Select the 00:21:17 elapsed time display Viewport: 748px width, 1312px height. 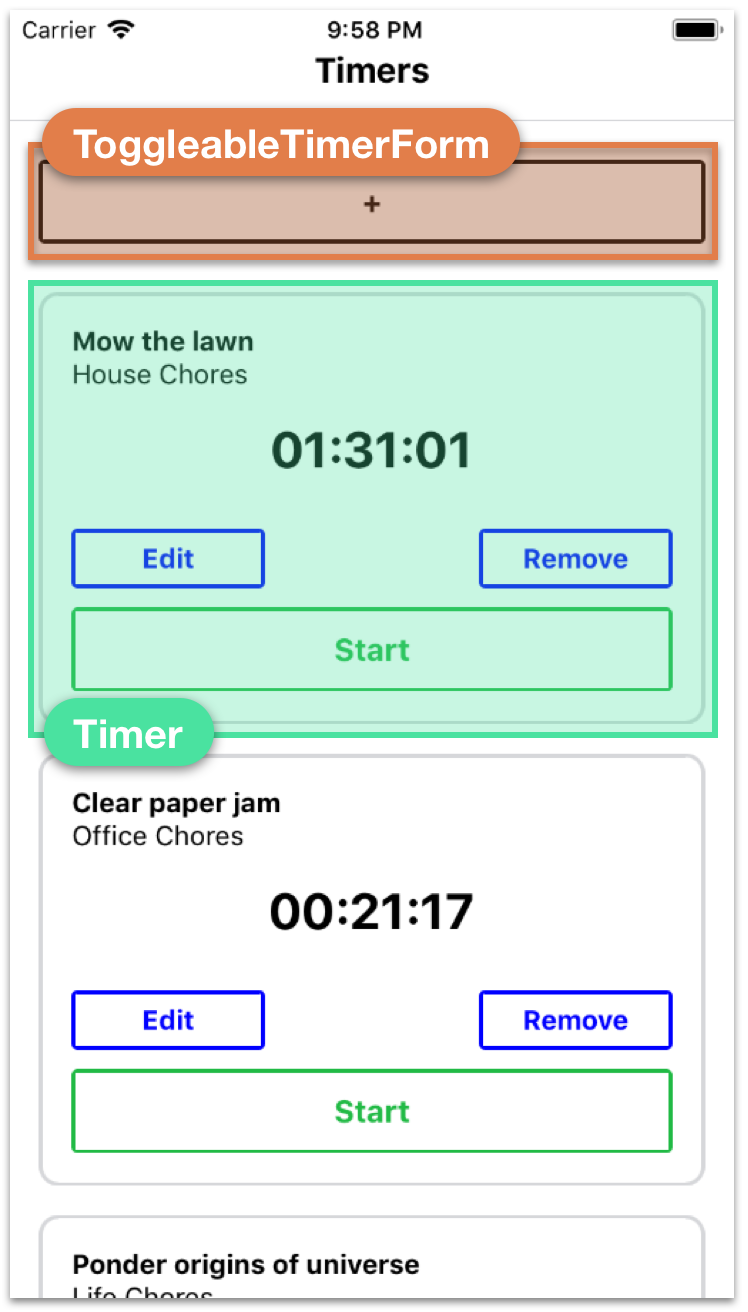click(371, 910)
